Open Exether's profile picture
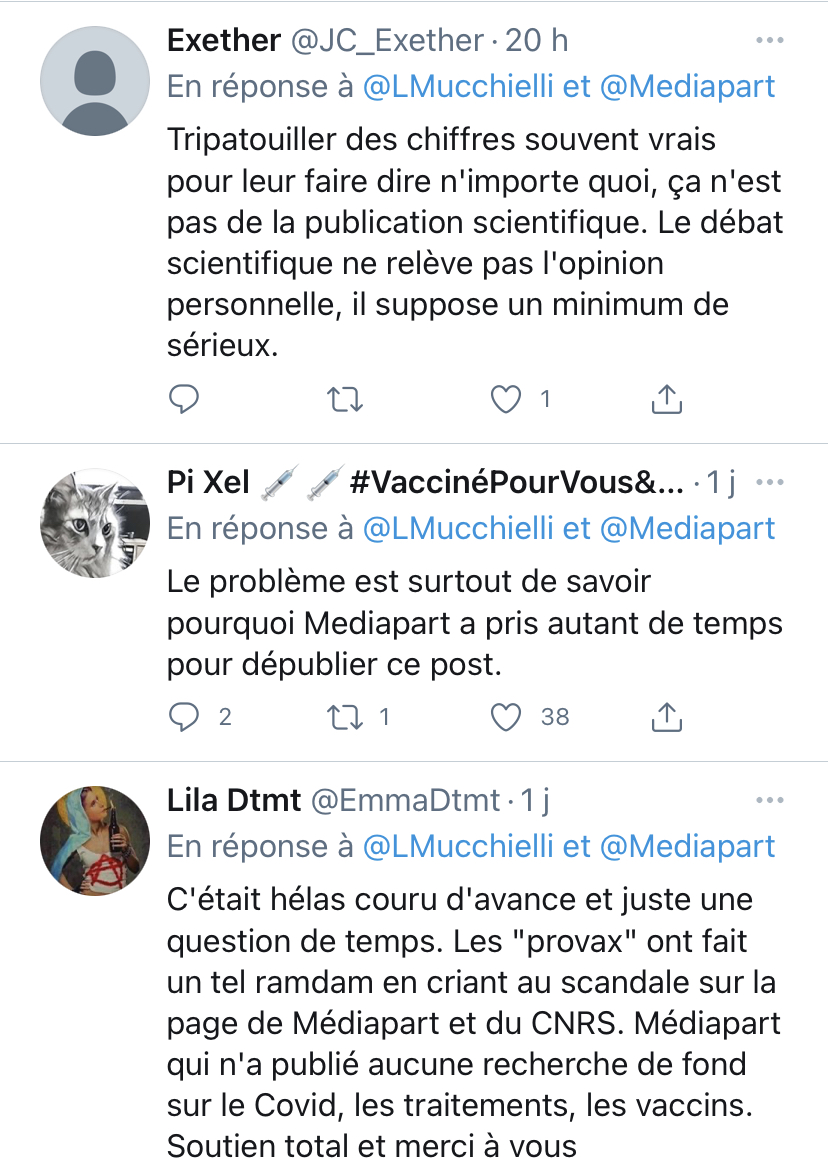Image resolution: width=828 pixels, height=1167 pixels. click(95, 81)
